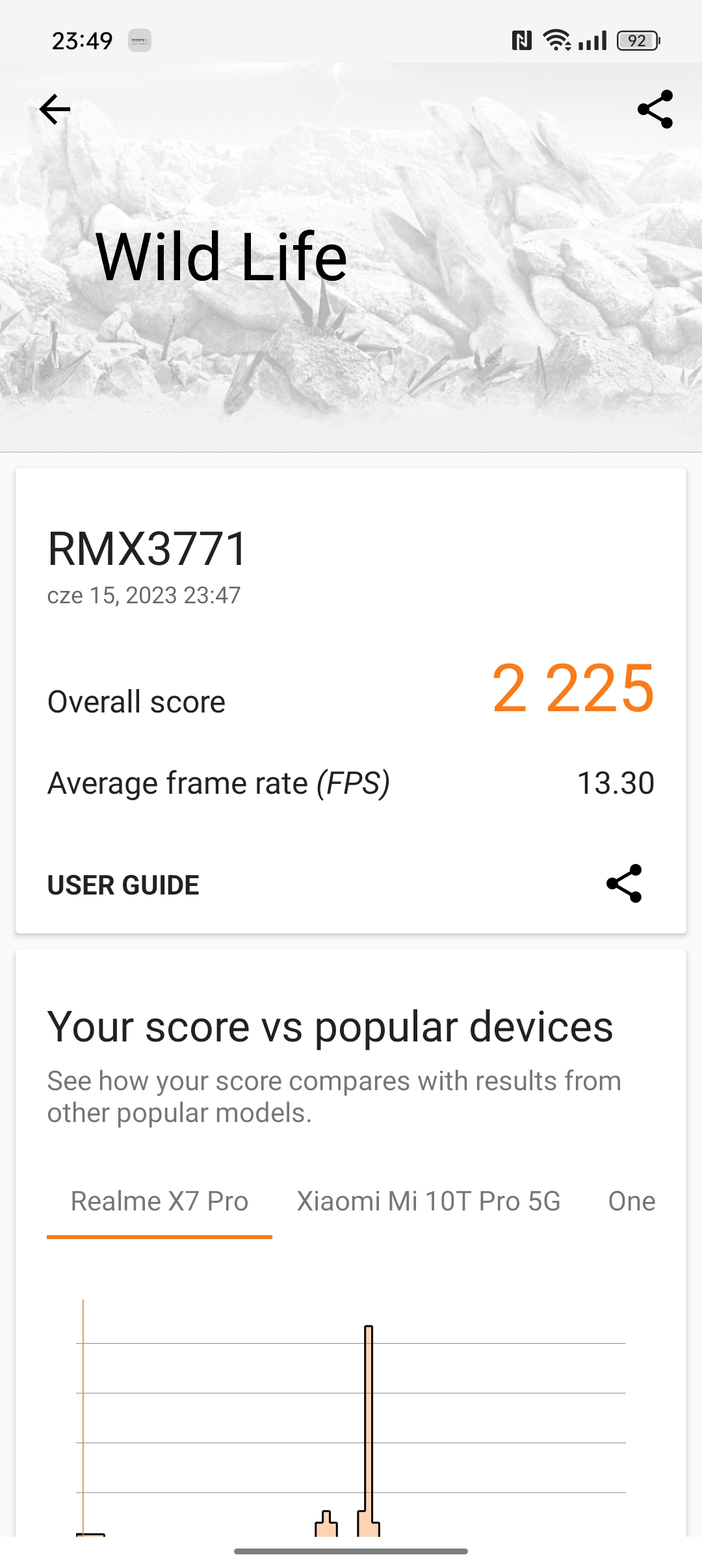Select the Realme X7 Pro tab
The width and height of the screenshot is (702, 1568).
159,1201
